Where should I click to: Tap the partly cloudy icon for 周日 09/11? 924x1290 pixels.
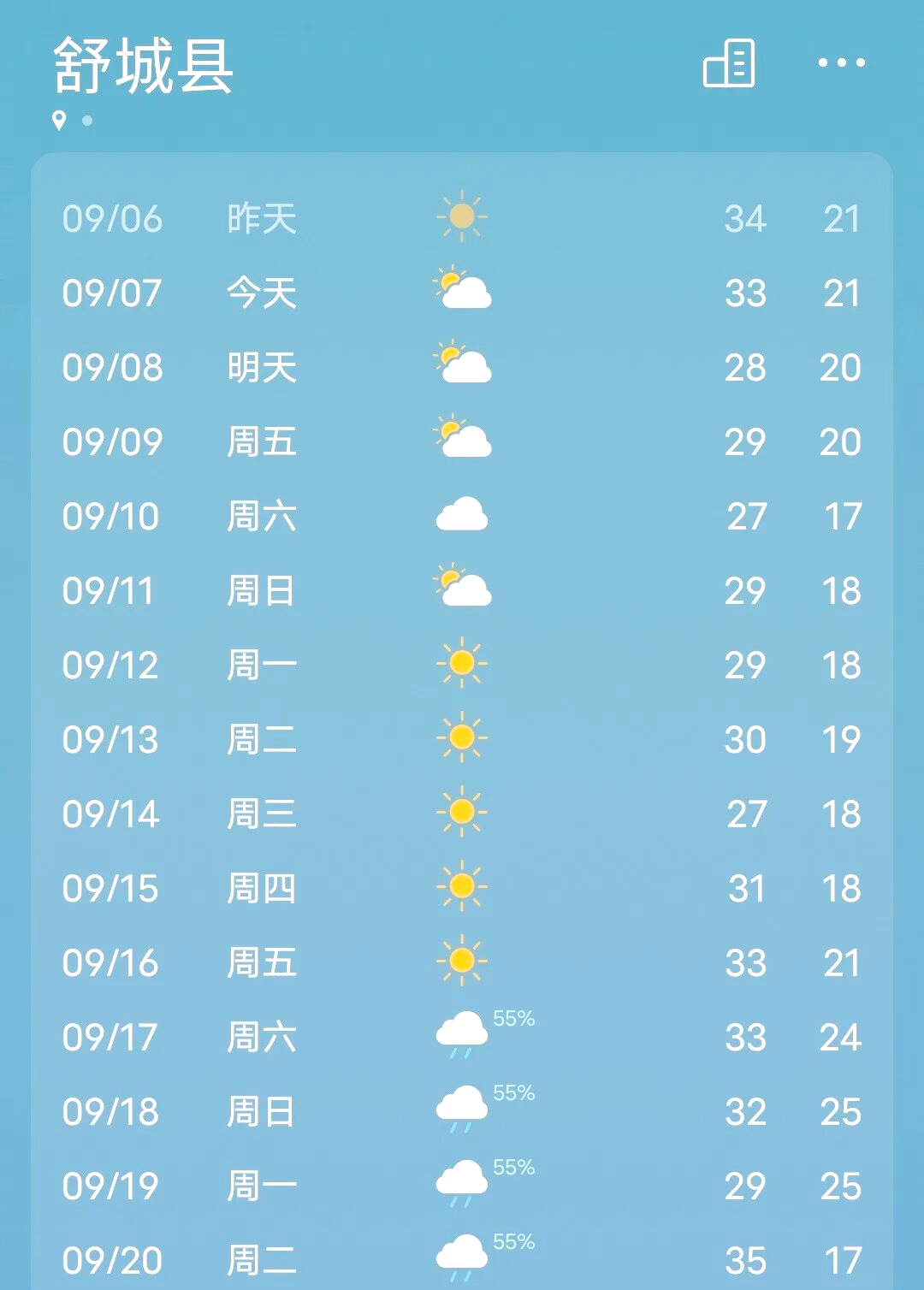coord(462,588)
